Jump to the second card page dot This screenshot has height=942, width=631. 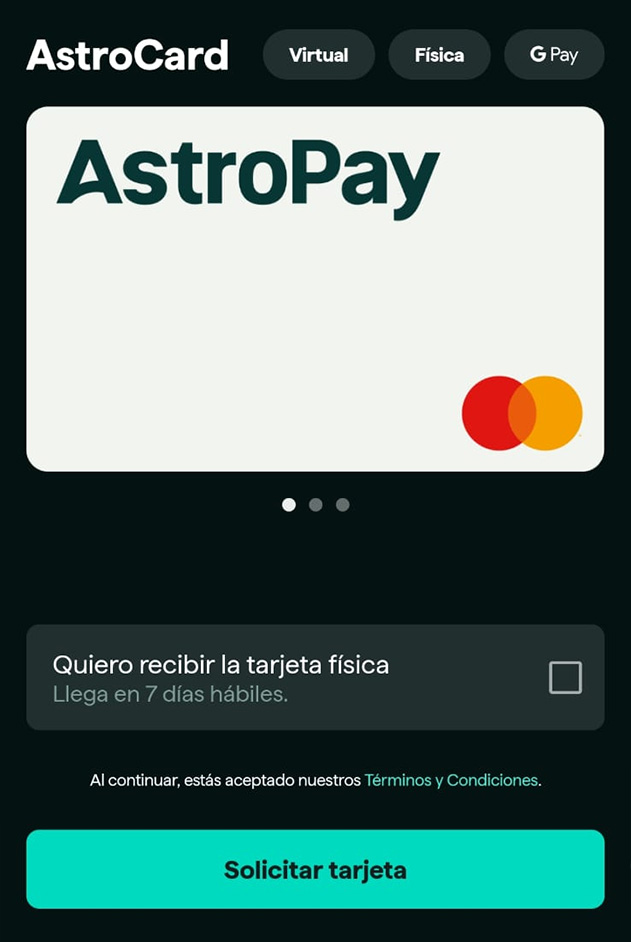[x=316, y=505]
